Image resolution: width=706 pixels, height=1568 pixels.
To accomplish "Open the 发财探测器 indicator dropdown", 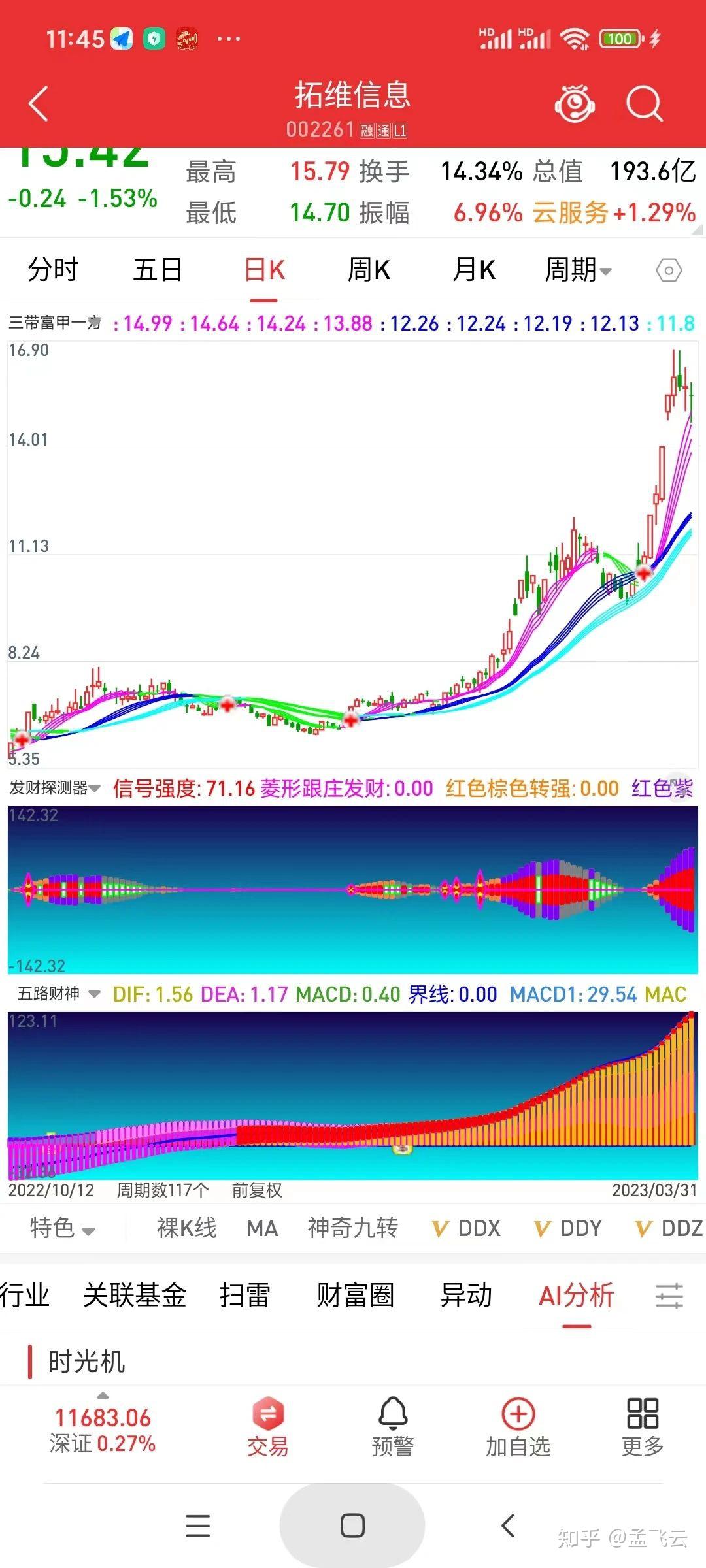I will pos(52,788).
